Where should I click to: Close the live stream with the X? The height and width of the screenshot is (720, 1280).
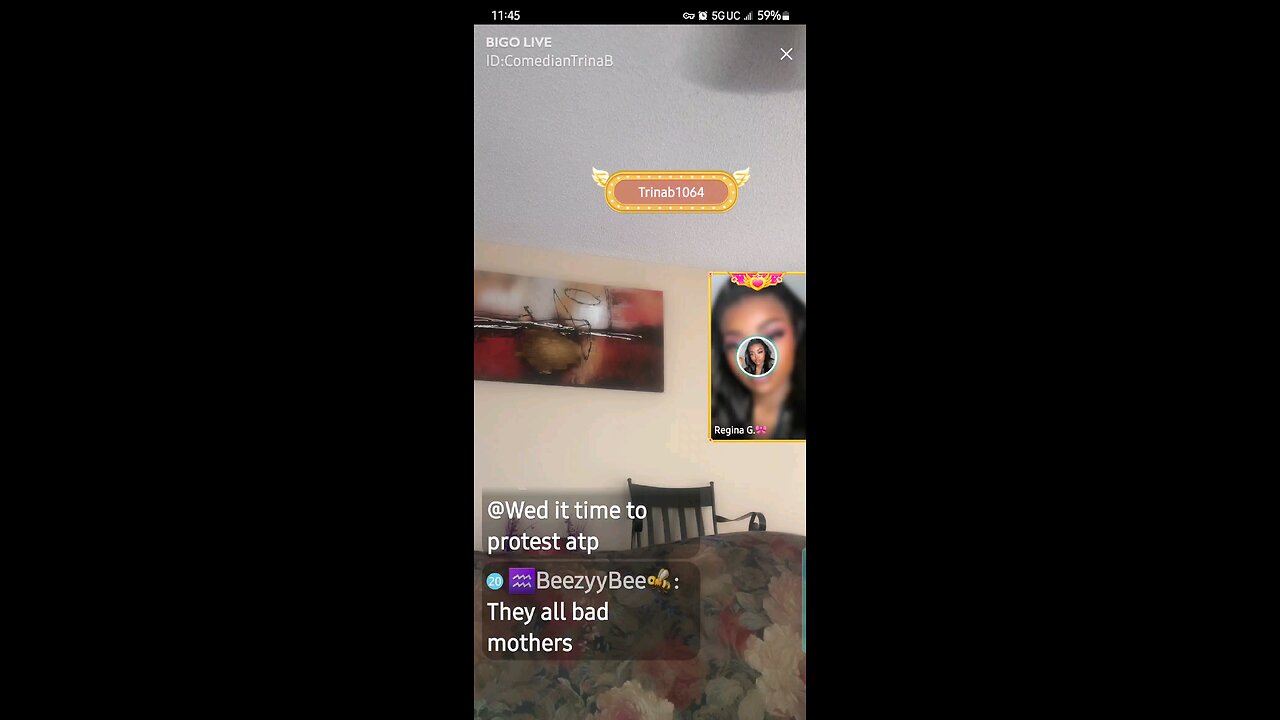point(786,54)
